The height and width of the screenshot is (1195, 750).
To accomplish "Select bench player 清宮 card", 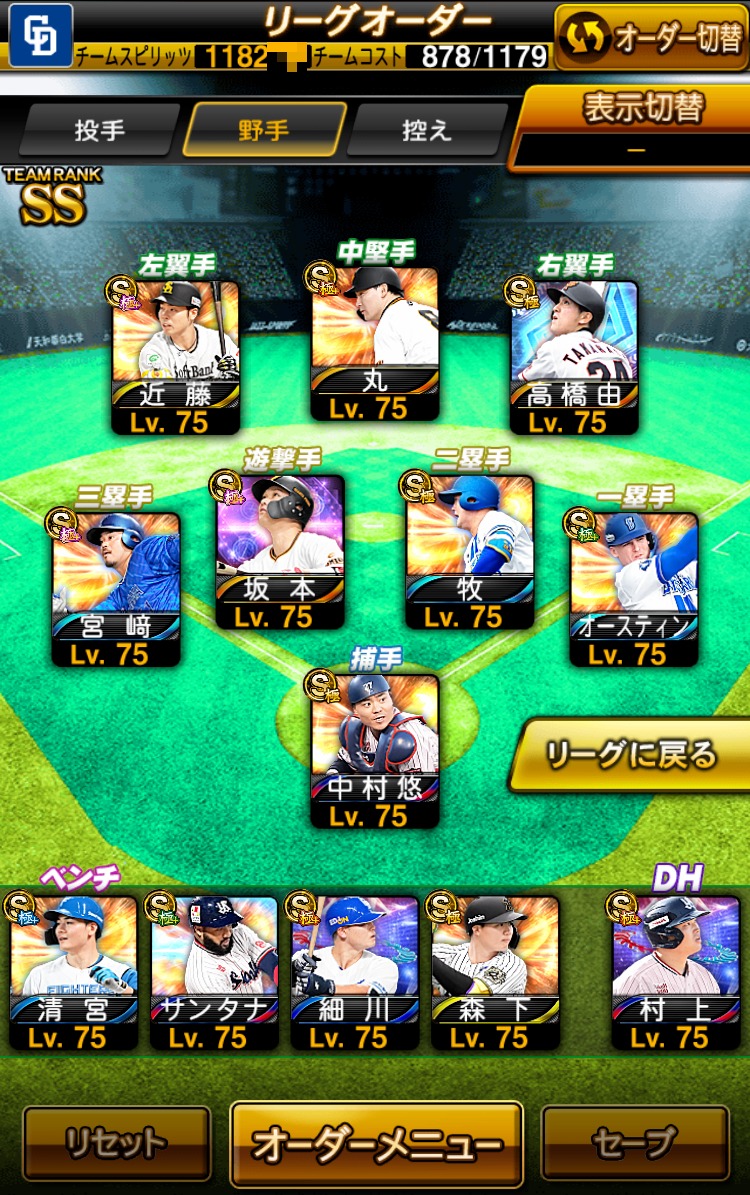I will pyautogui.click(x=73, y=970).
